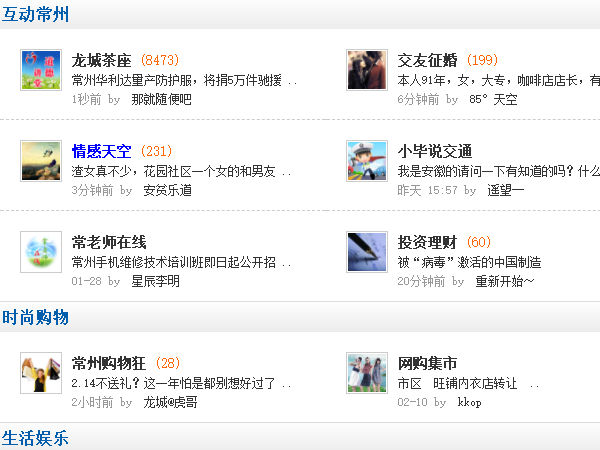View user 那就随便吧's profile
Image resolution: width=600 pixels, height=450 pixels.
[x=161, y=99]
